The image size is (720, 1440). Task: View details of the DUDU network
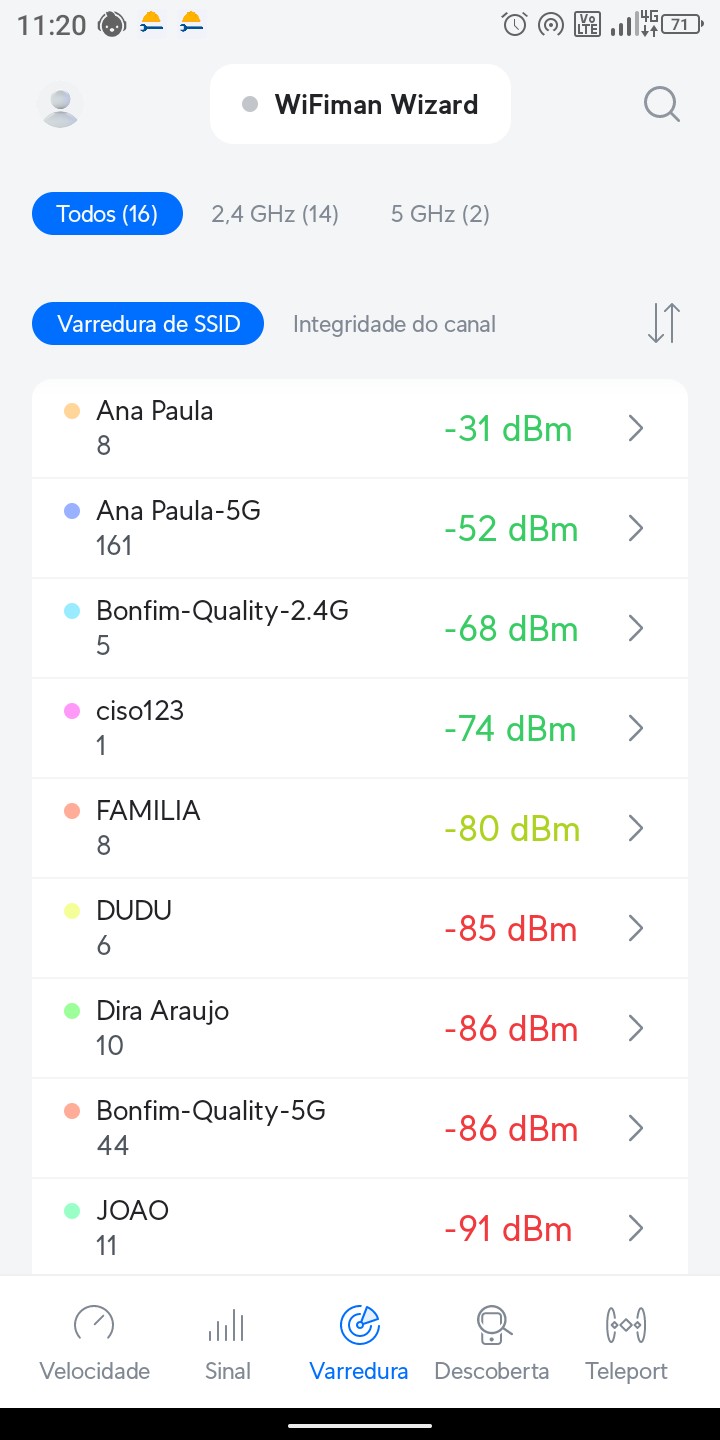(x=360, y=929)
